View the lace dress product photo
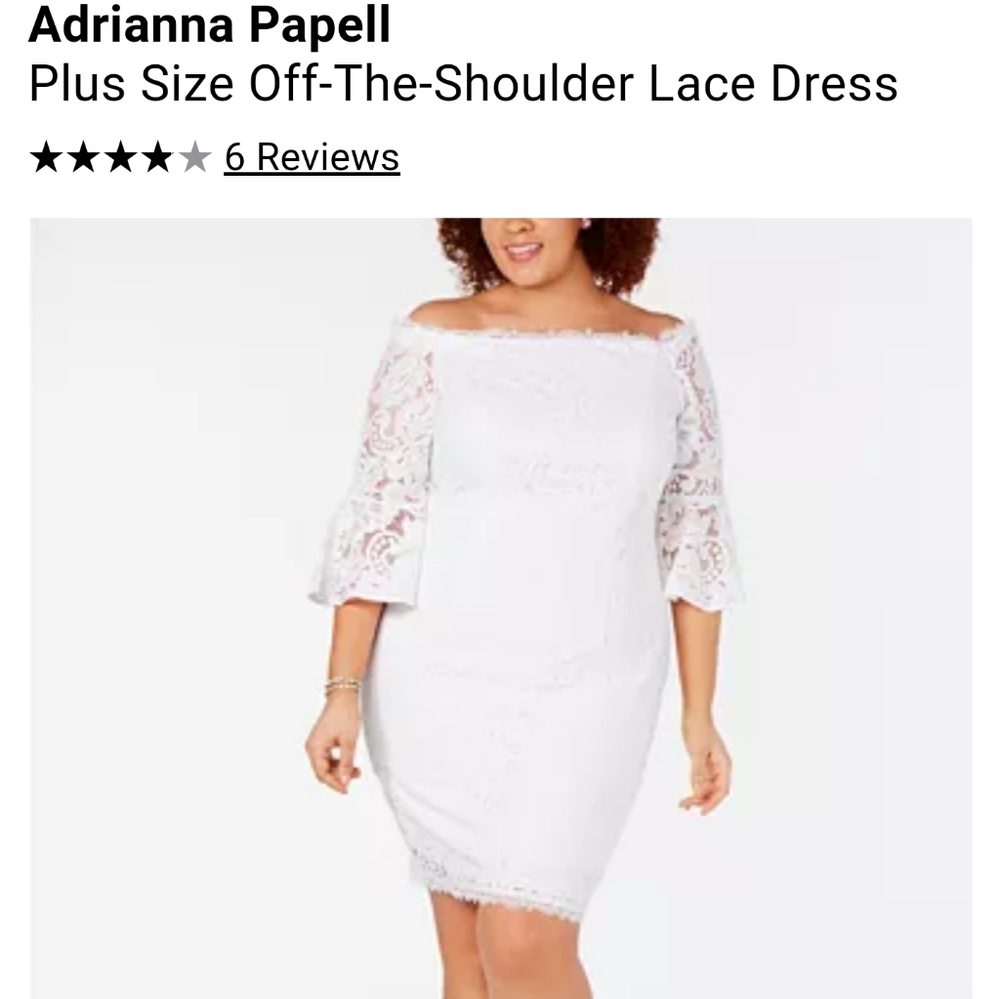This screenshot has height=999, width=1000. click(500, 607)
